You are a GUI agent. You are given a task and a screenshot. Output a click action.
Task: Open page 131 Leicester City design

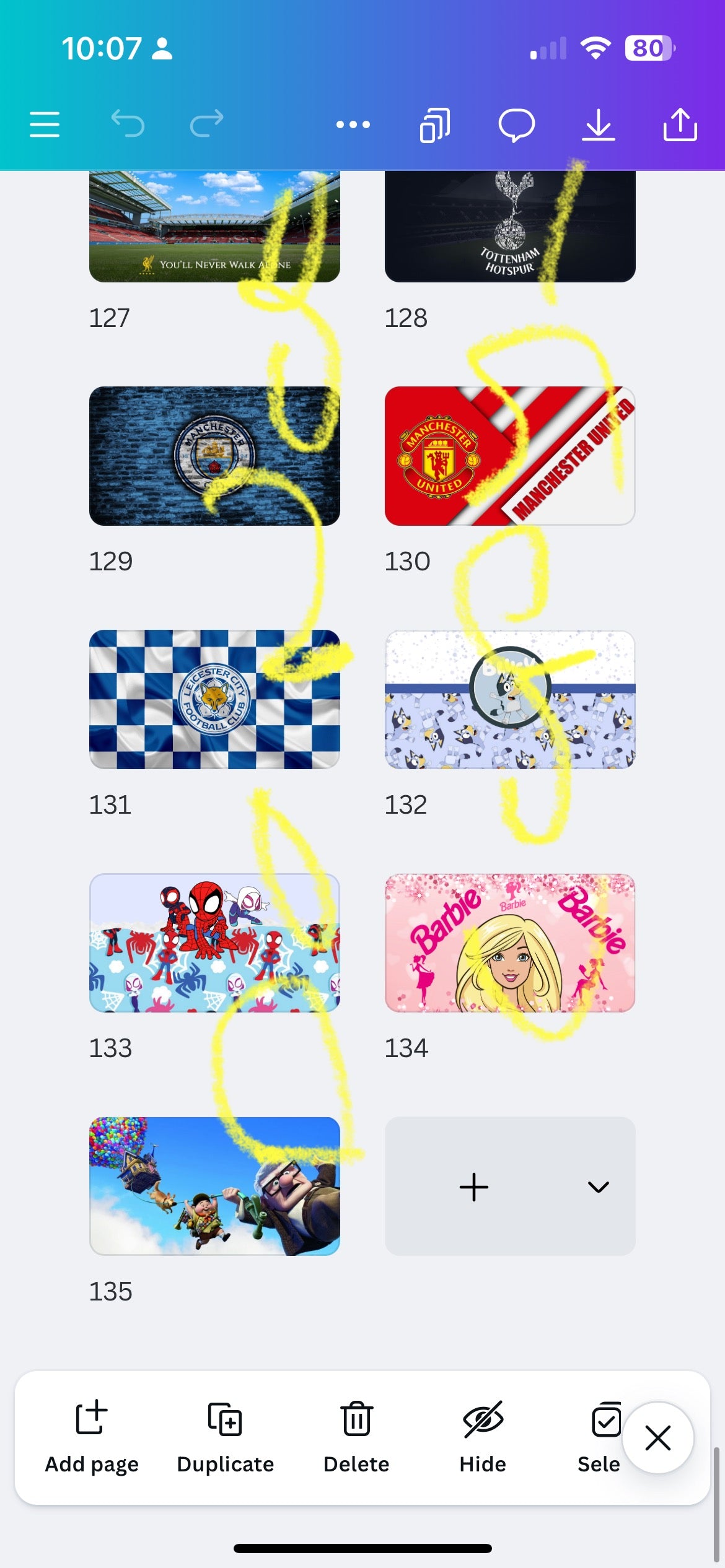[214, 699]
